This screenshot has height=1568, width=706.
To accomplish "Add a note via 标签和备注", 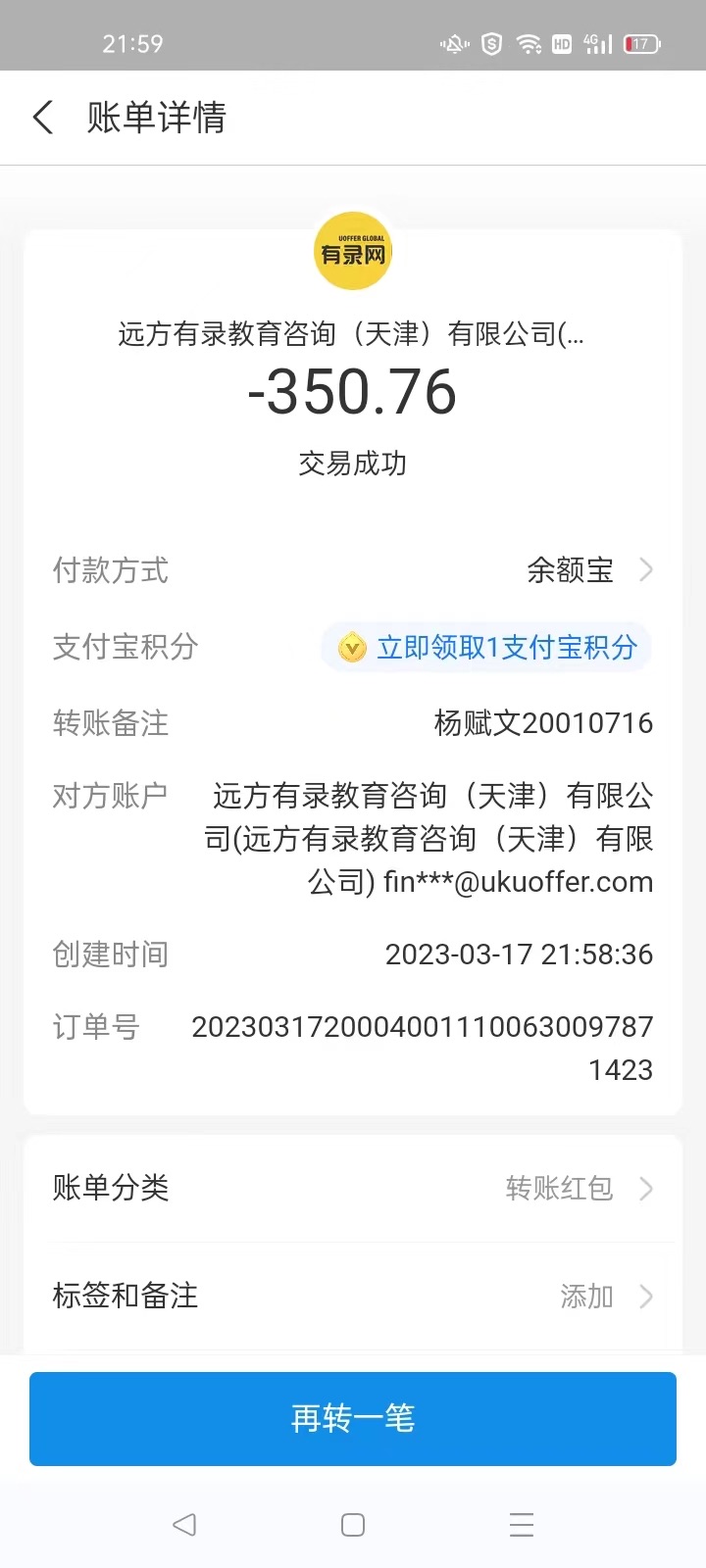I will tap(353, 1296).
